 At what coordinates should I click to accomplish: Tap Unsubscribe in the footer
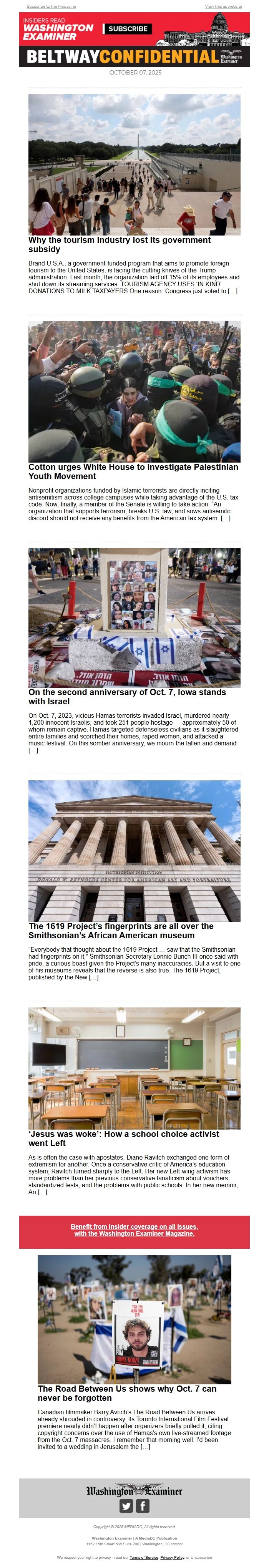tap(201, 1557)
